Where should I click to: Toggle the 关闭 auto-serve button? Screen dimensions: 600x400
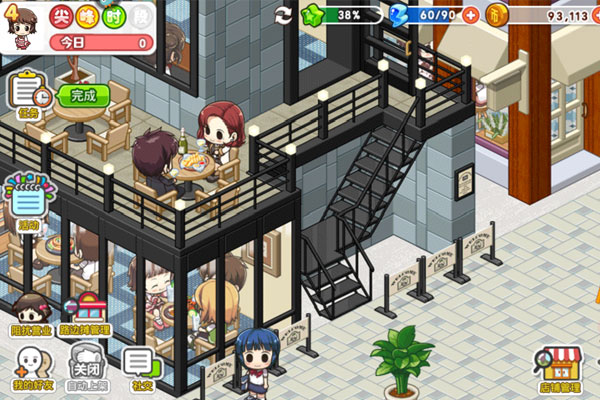(x=86, y=367)
